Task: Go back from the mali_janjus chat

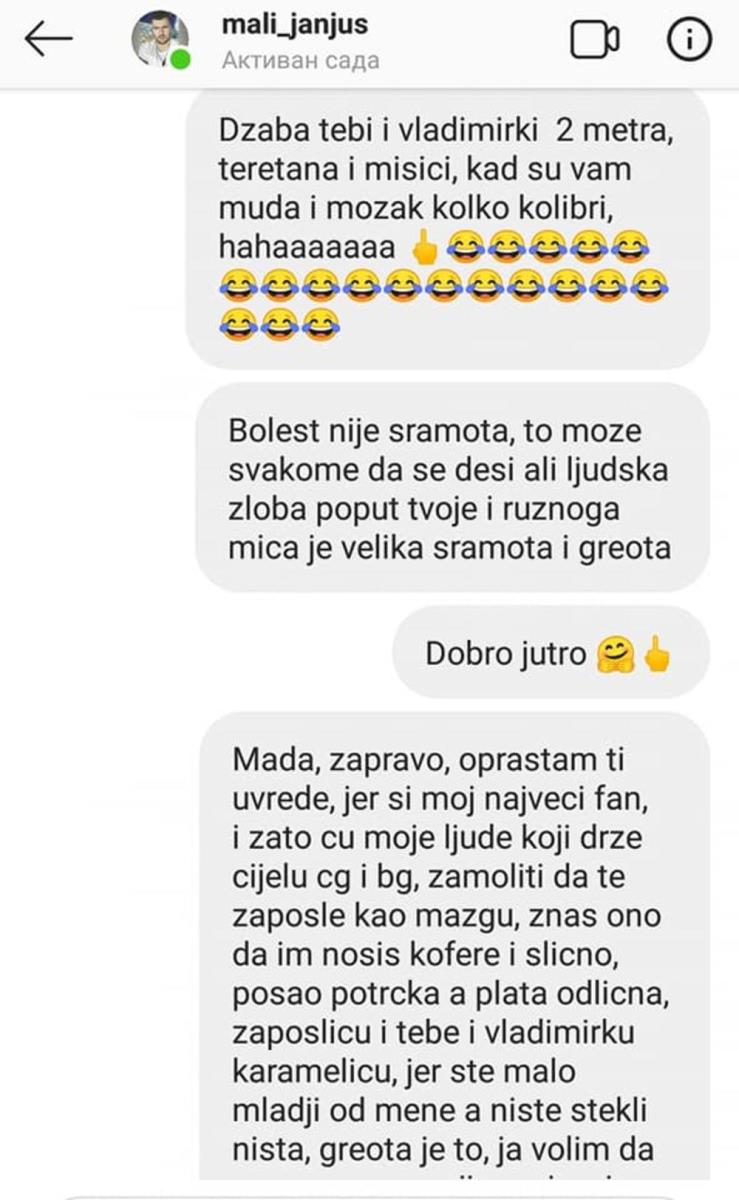Action: pos(48,40)
